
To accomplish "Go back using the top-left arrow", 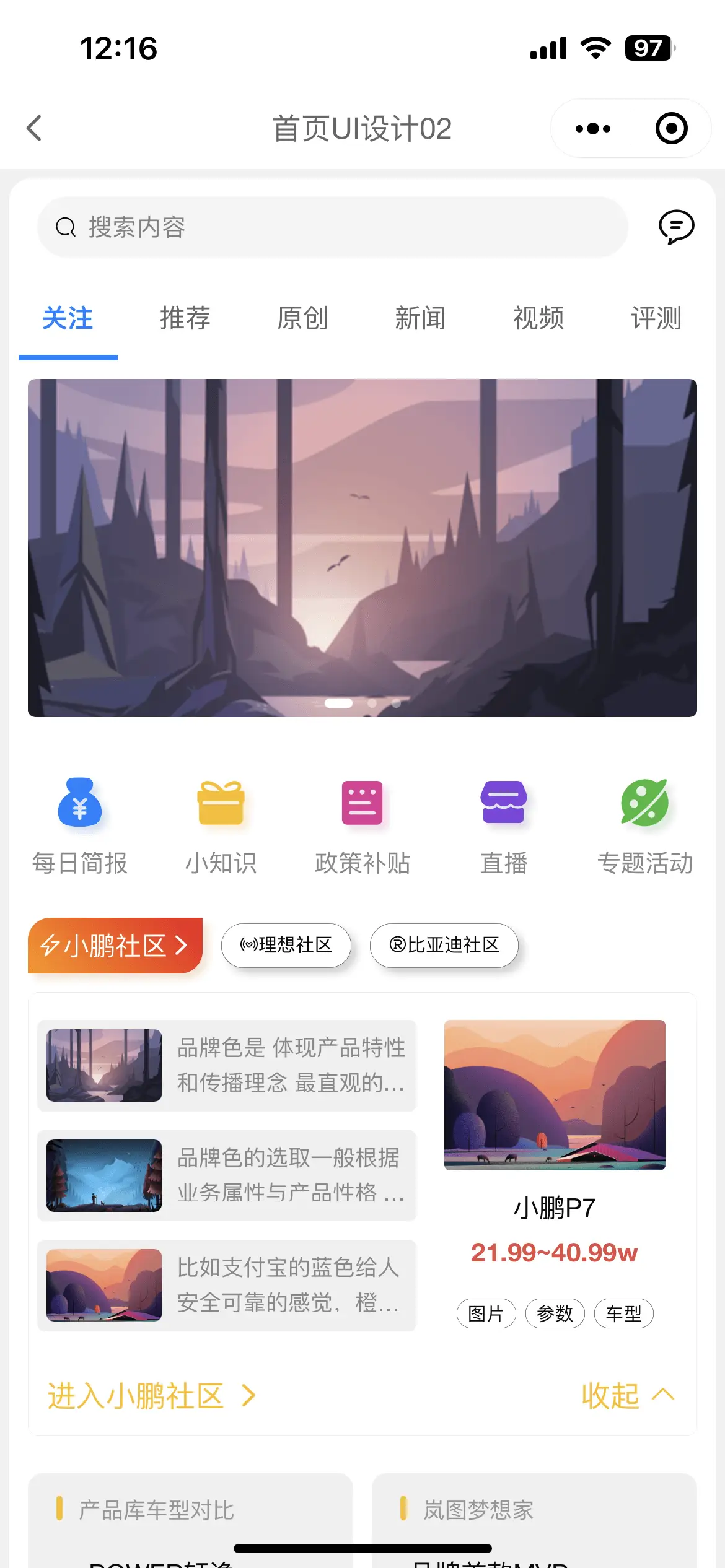I will coord(35,128).
